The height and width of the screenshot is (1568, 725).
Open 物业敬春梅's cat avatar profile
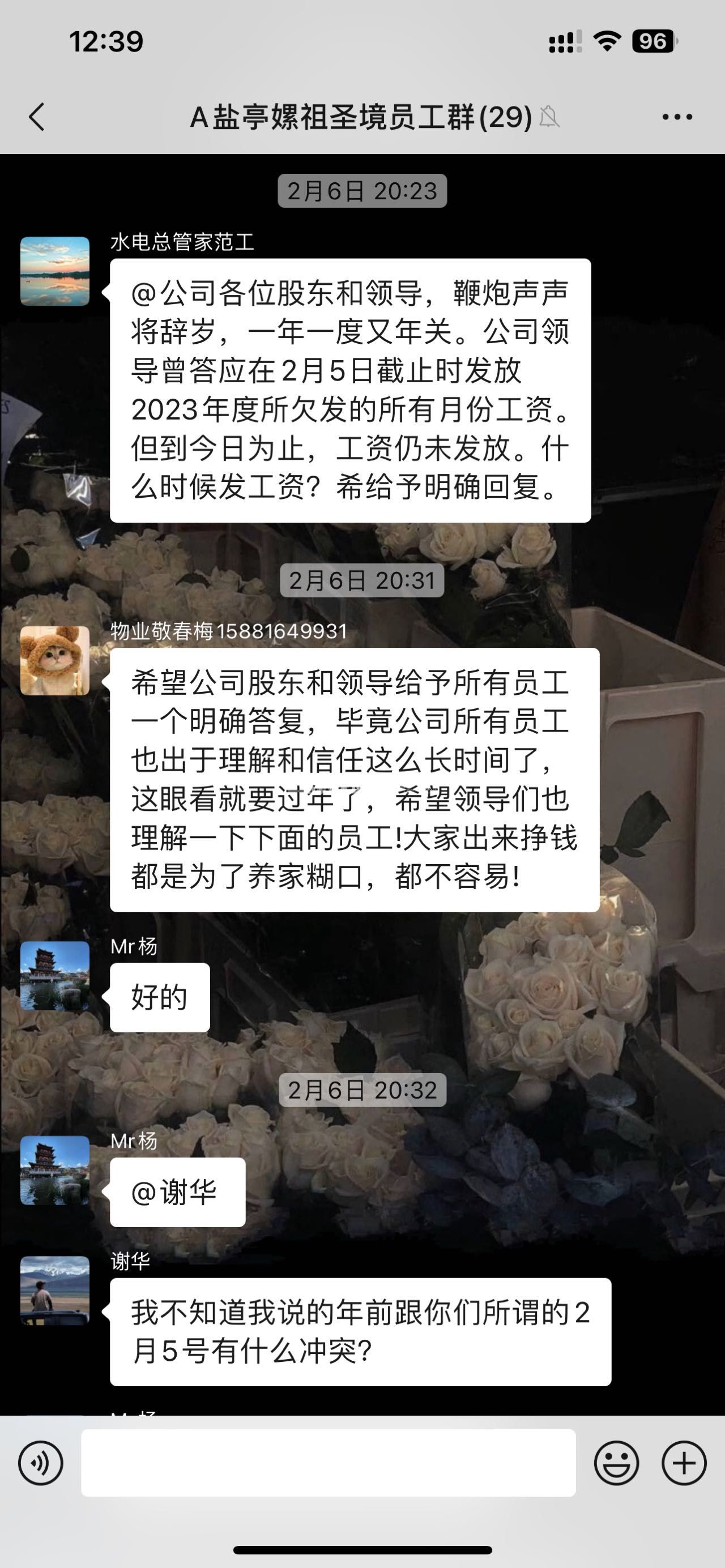click(55, 660)
